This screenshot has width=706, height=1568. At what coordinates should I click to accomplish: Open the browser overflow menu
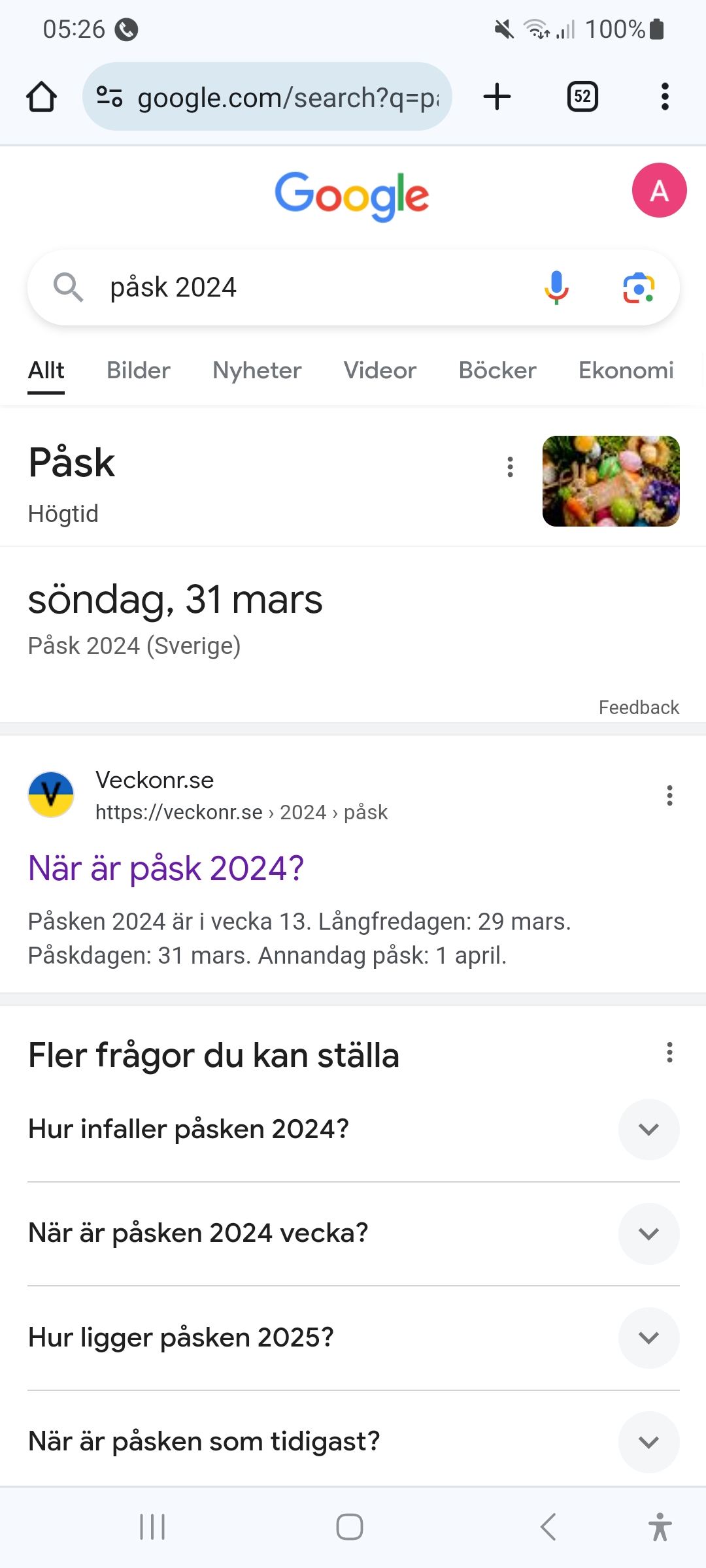665,97
